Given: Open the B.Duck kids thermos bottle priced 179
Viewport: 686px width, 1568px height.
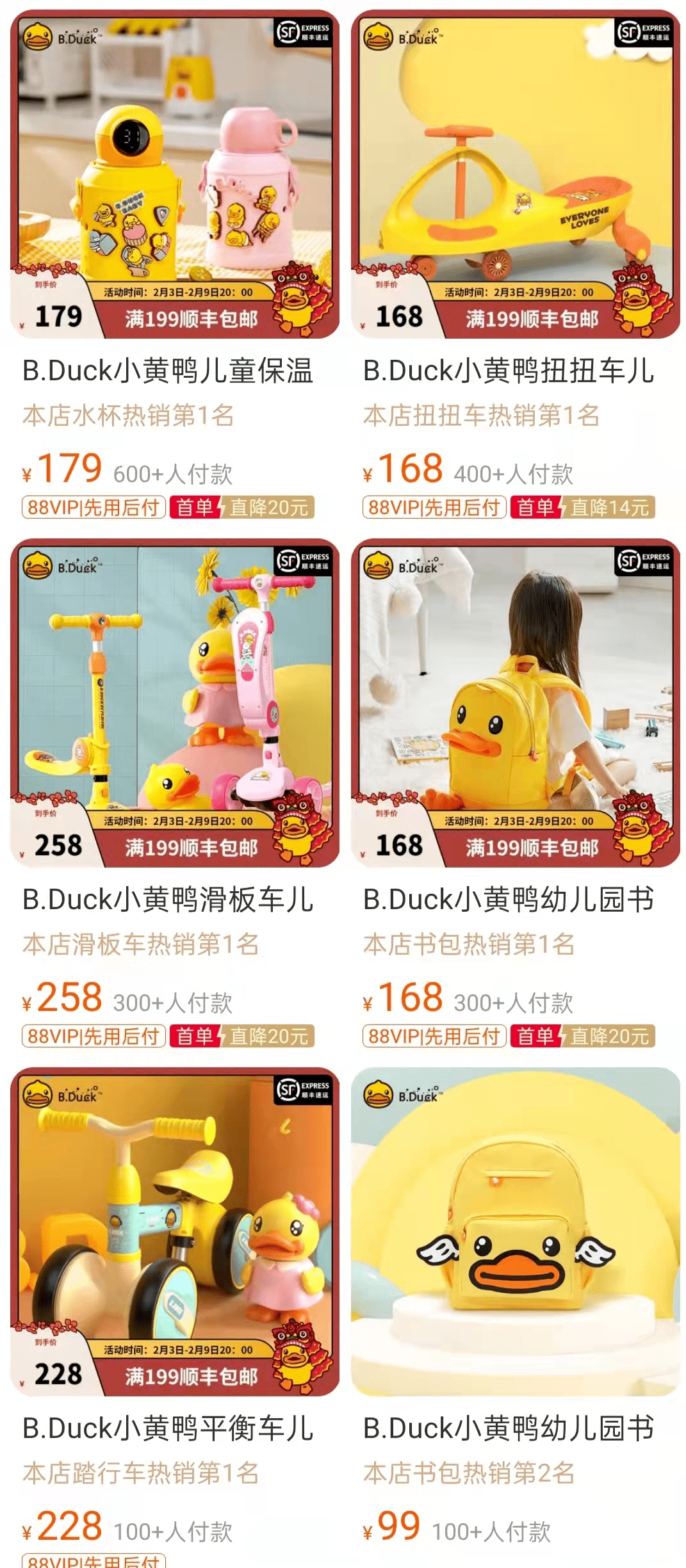Looking at the screenshot, I should coord(174,174).
